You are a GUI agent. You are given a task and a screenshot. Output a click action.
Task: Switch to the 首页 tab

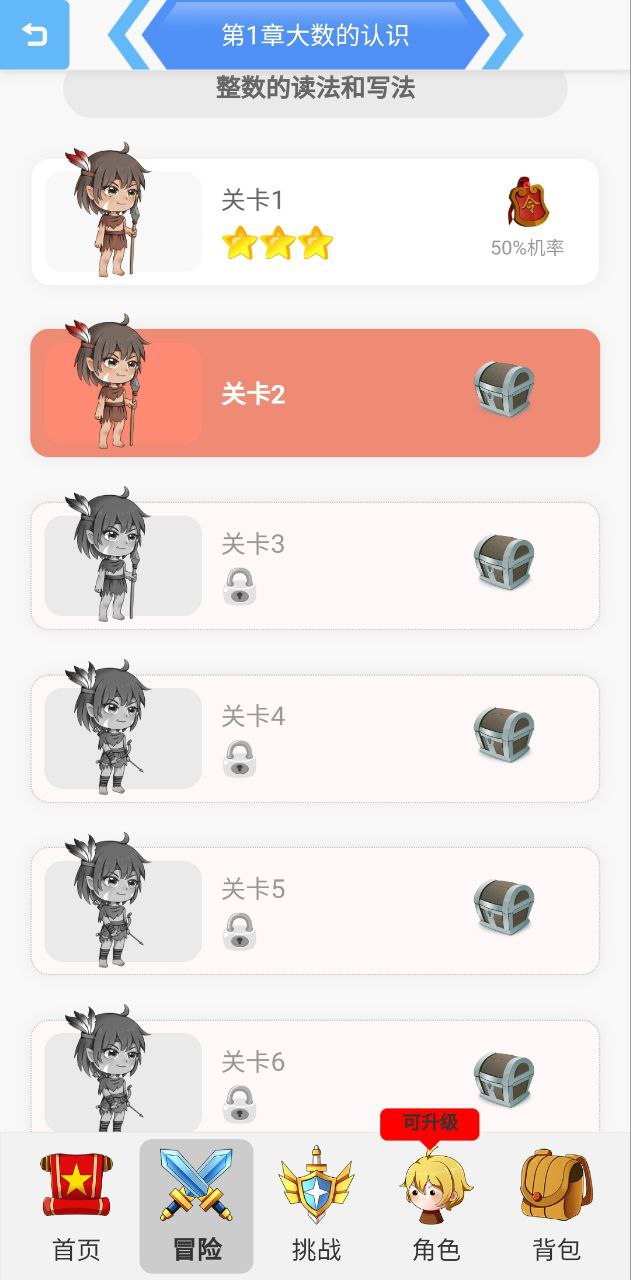point(76,1206)
